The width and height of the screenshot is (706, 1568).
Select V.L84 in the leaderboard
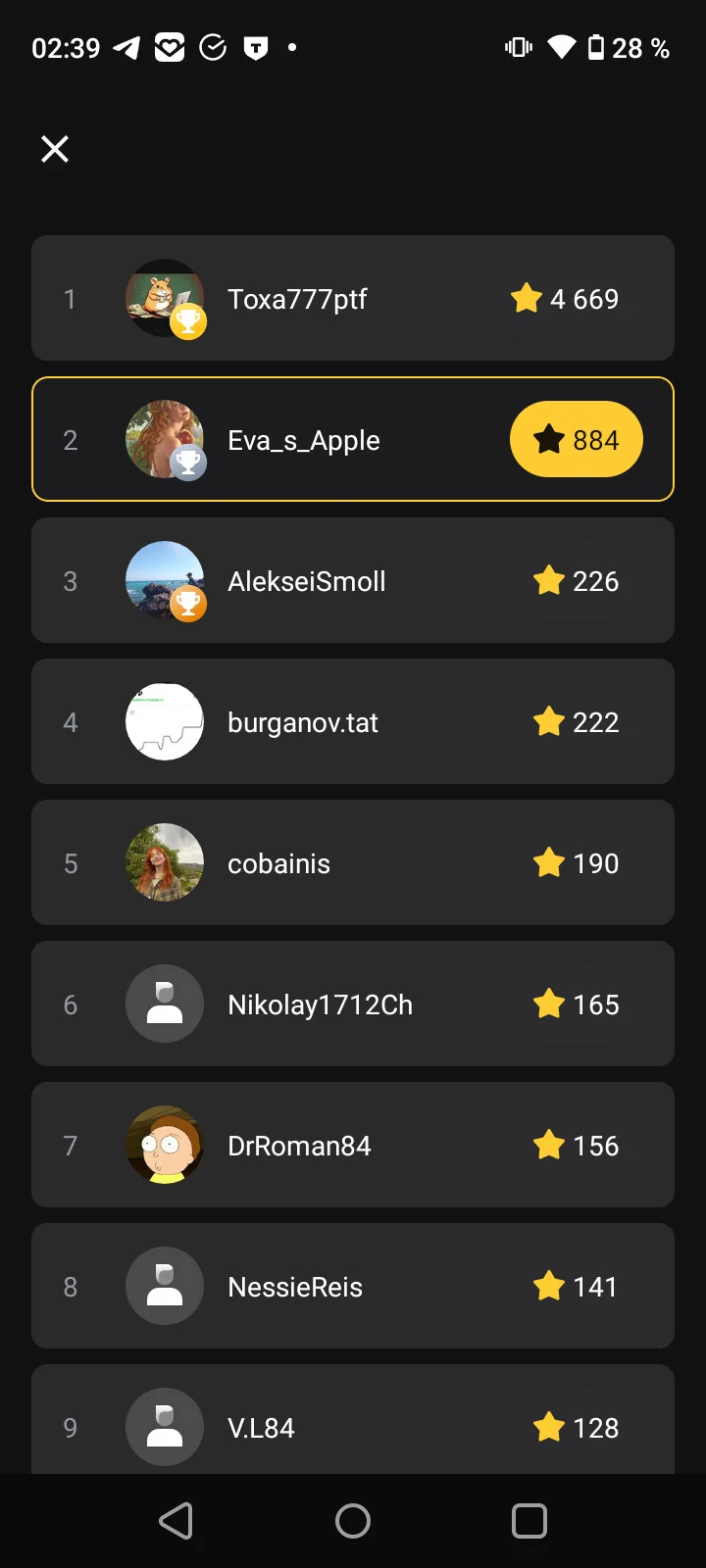(x=353, y=1419)
